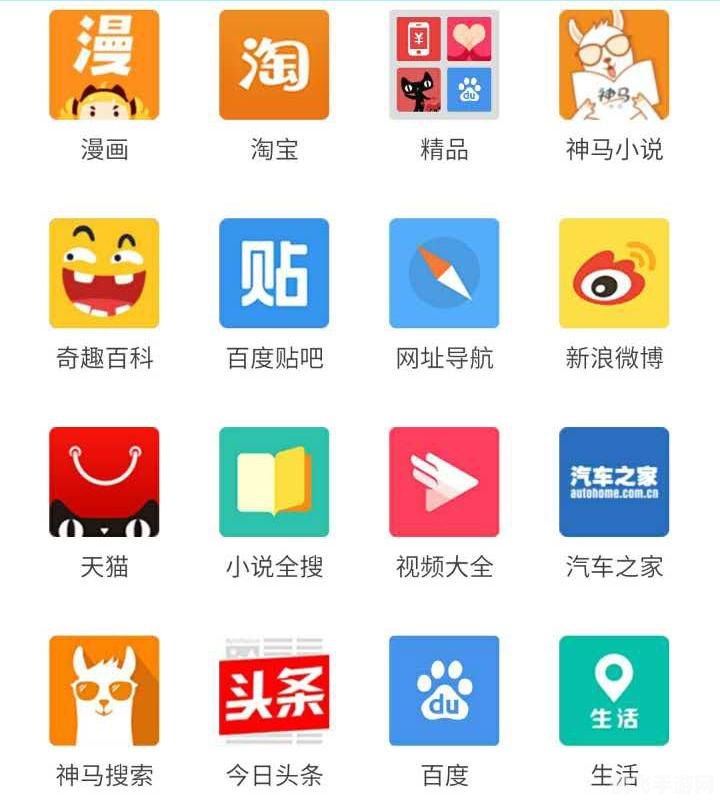The height and width of the screenshot is (803, 720).
Task: Open 今日头条 Toutiao news app
Action: pos(275,688)
